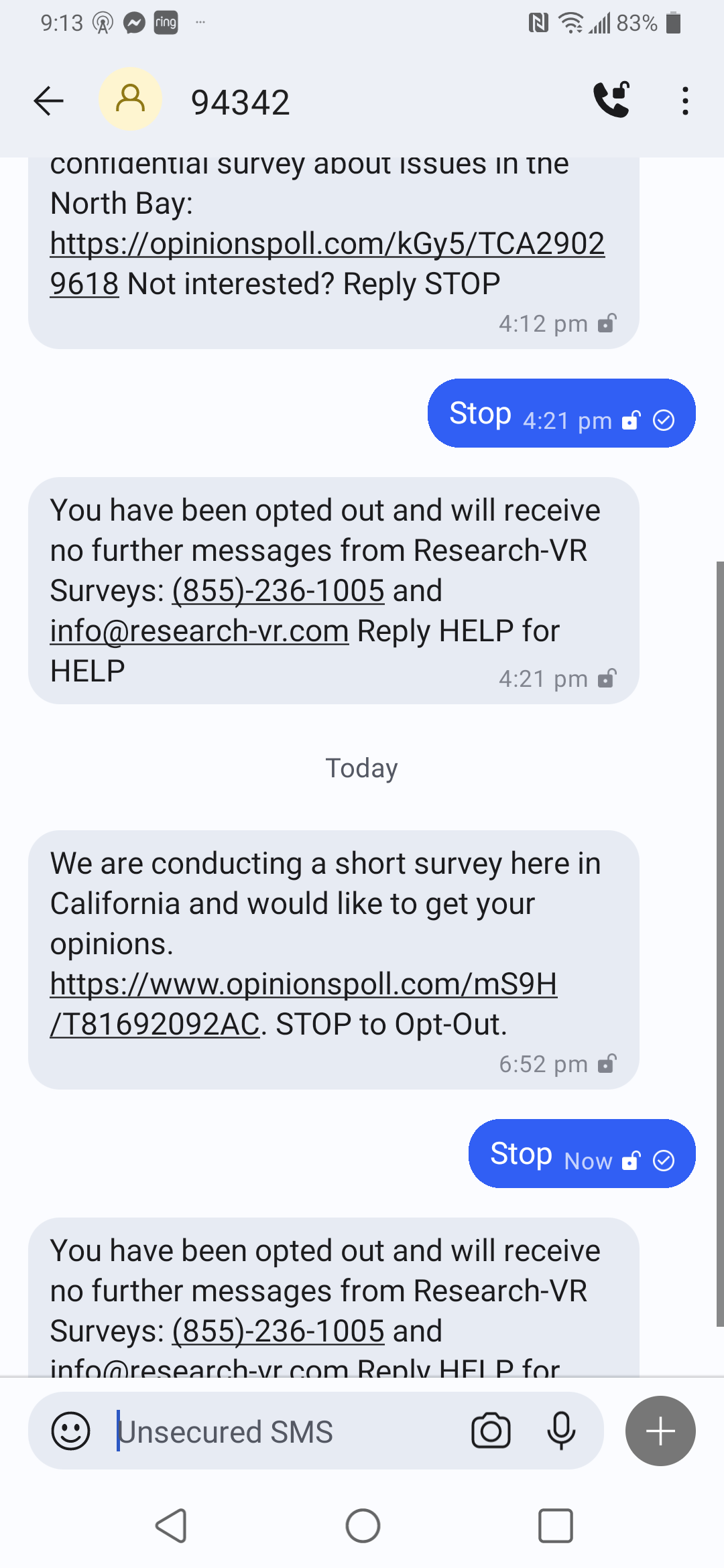Screen dimensions: 724x1568
Task: Open the plus attachments button
Action: [x=660, y=1431]
